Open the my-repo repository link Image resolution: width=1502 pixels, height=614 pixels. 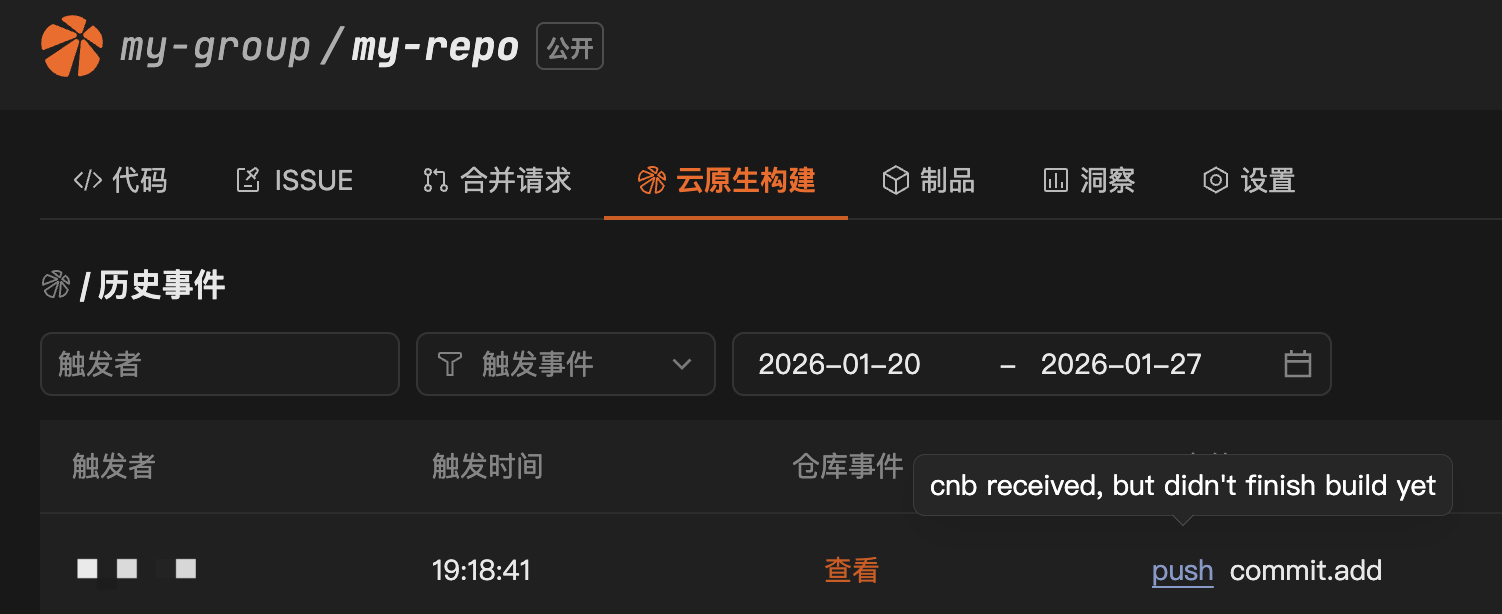click(435, 48)
